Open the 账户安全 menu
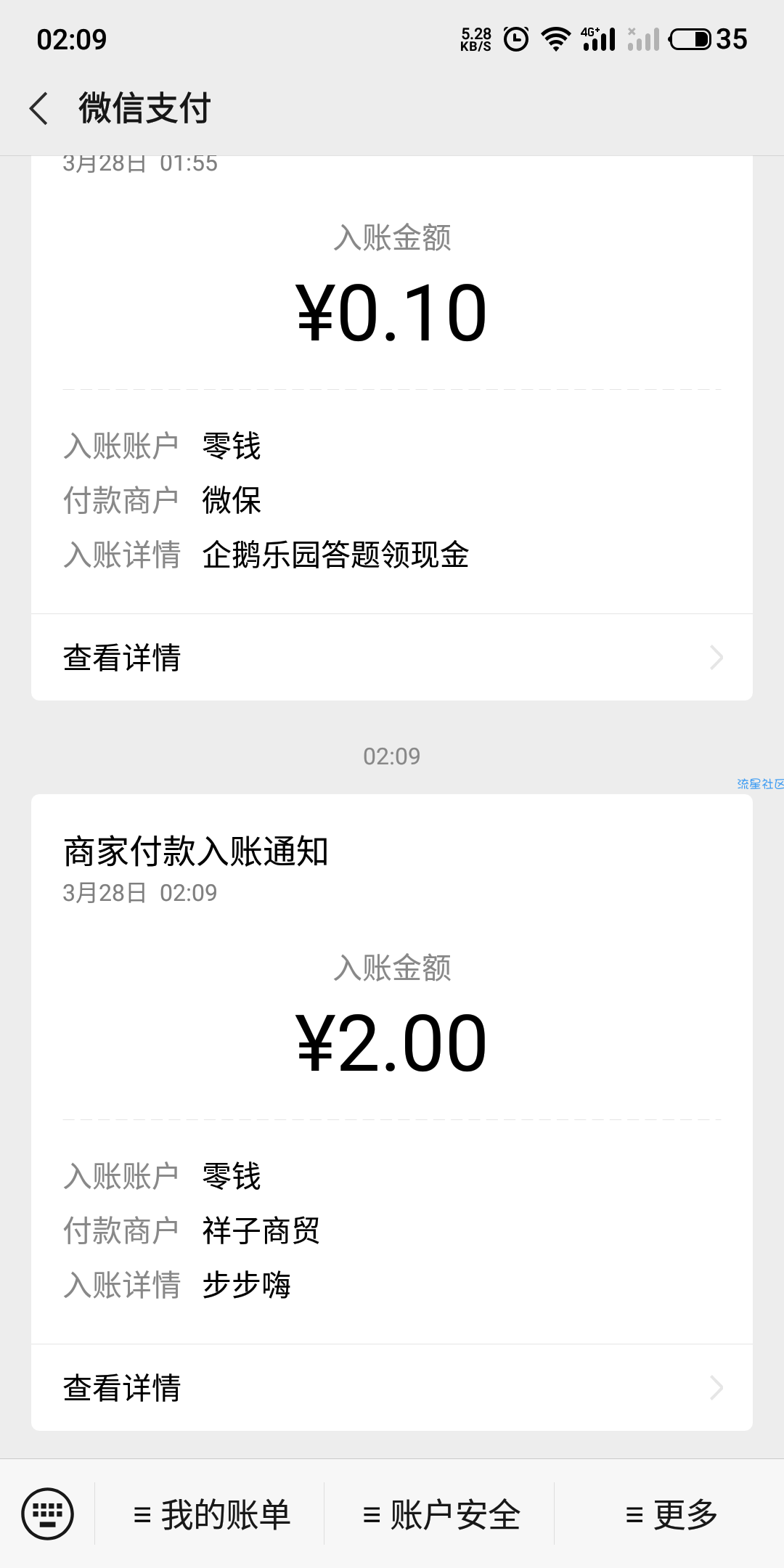 tap(440, 1515)
